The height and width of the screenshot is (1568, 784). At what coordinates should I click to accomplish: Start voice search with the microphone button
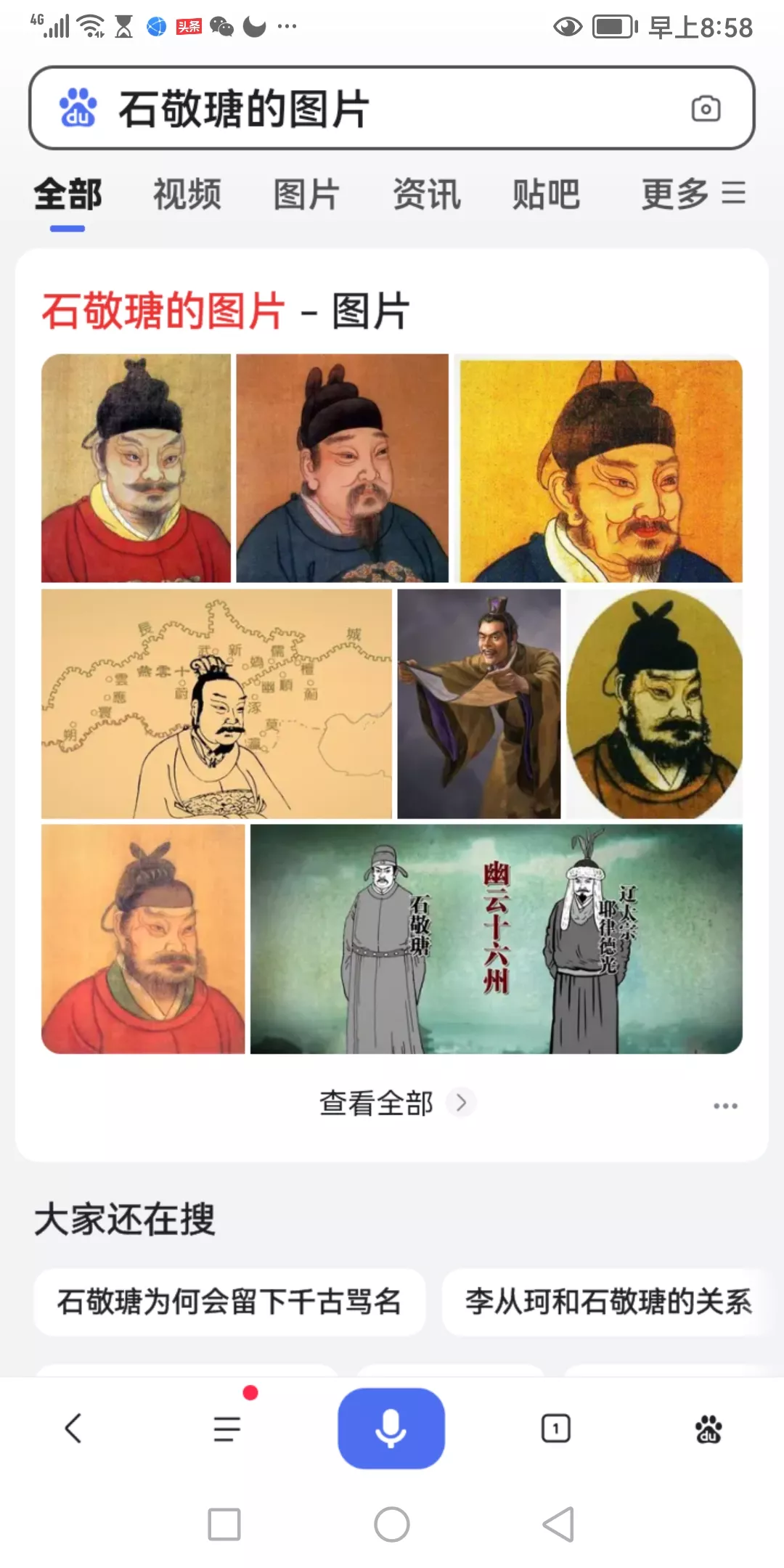[x=391, y=1428]
